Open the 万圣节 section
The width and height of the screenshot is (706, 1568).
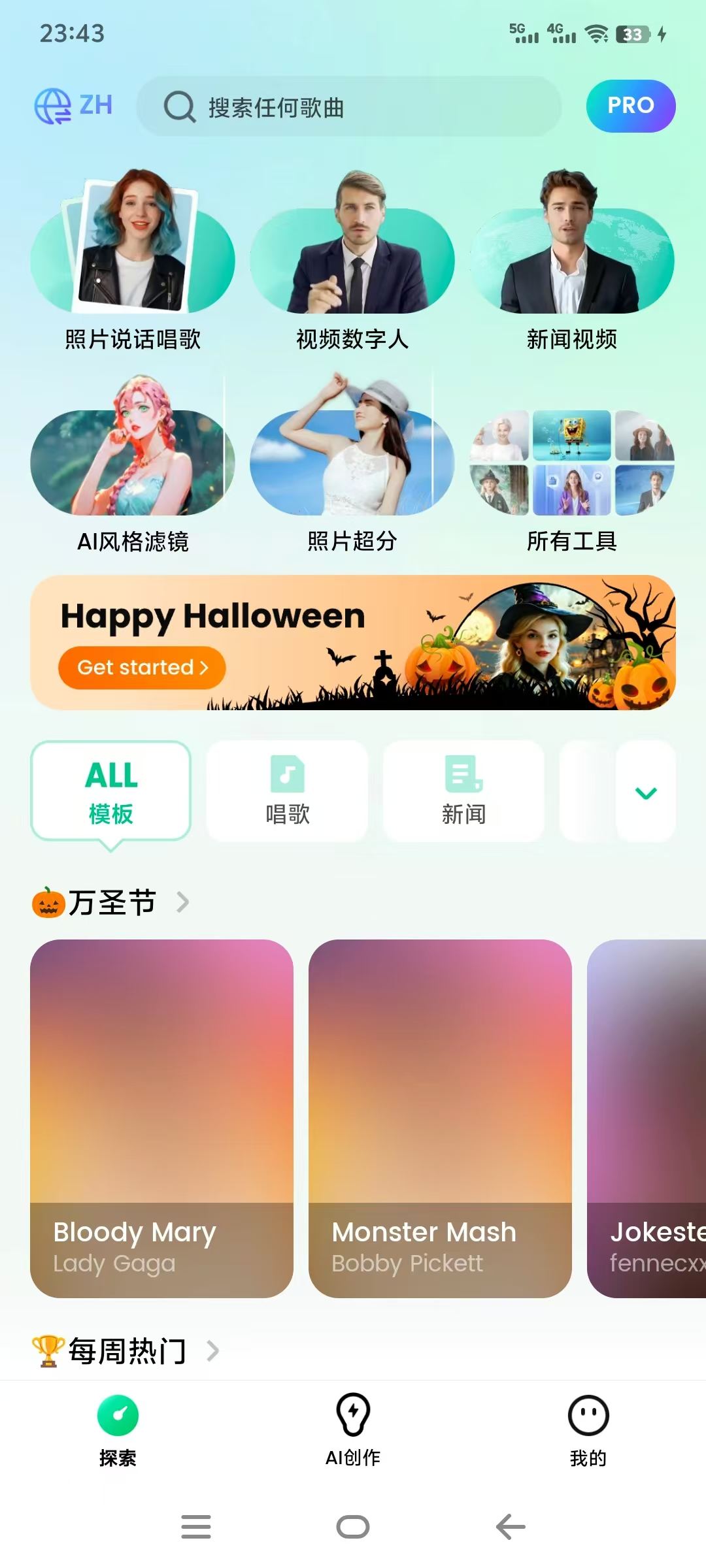(x=112, y=903)
